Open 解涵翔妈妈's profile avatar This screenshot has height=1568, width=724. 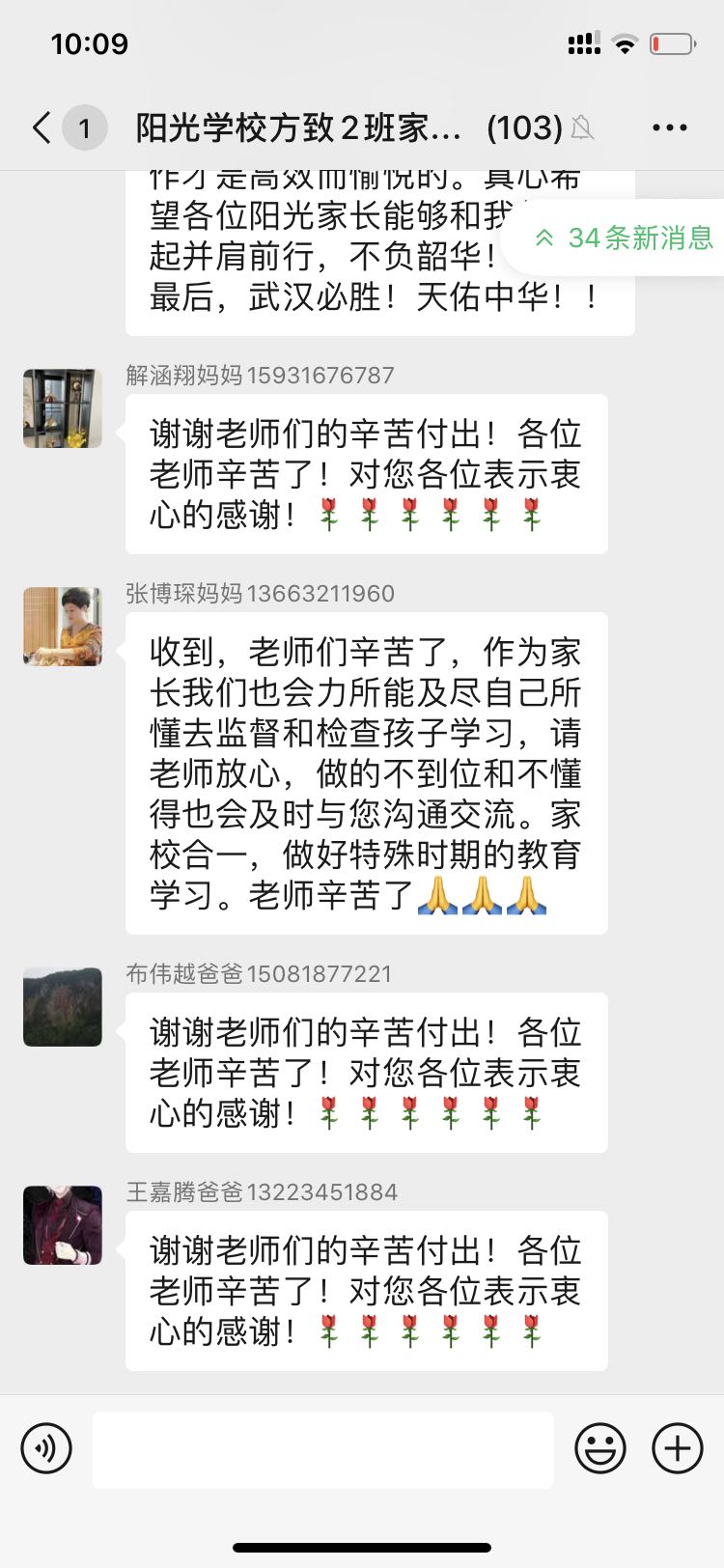point(63,408)
